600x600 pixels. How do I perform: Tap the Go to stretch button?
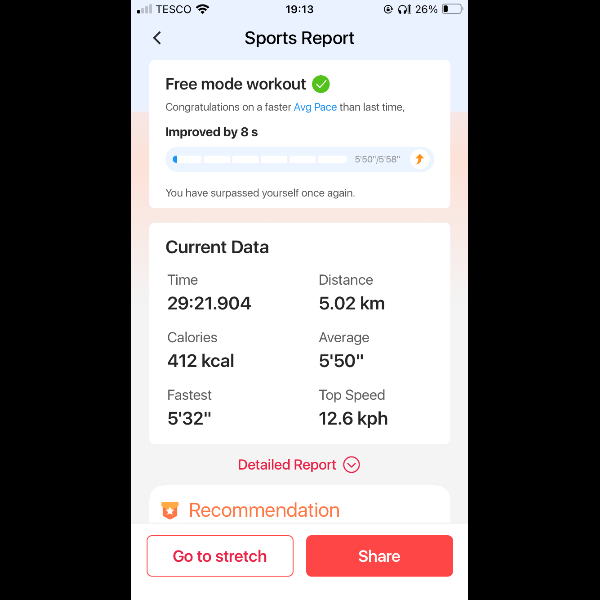tap(220, 556)
